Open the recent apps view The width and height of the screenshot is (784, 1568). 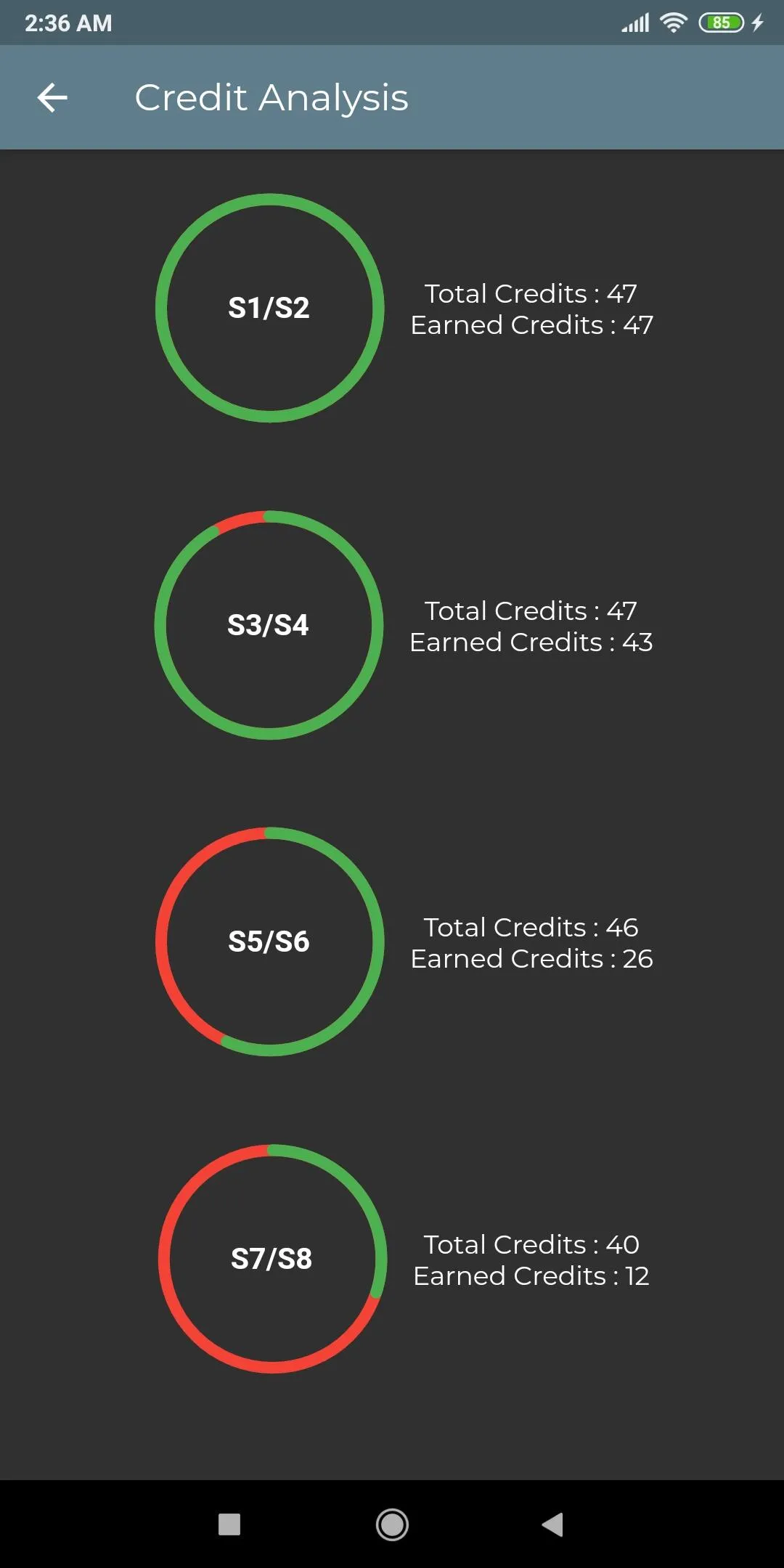pos(229,1524)
